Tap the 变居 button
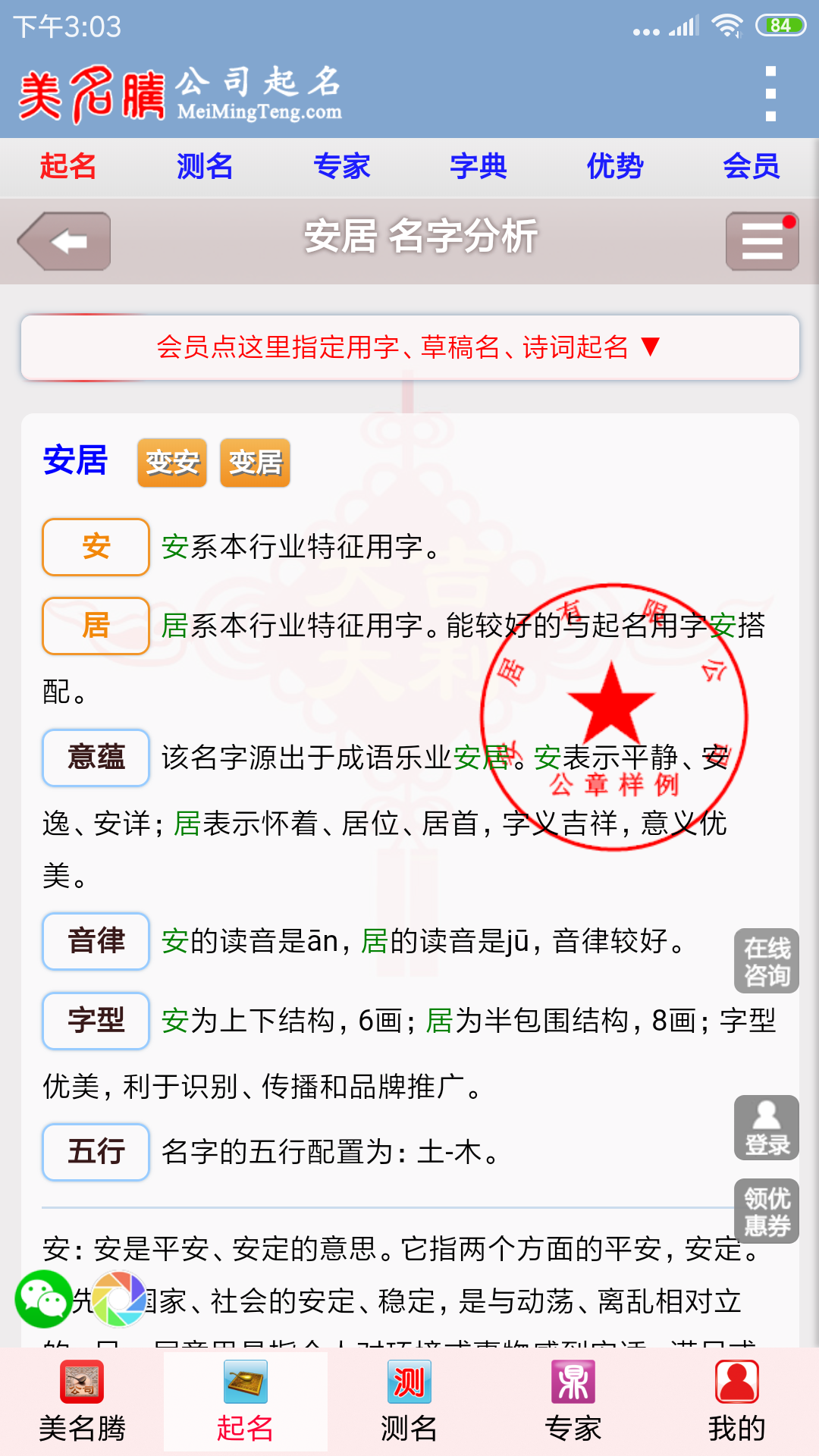 [255, 463]
